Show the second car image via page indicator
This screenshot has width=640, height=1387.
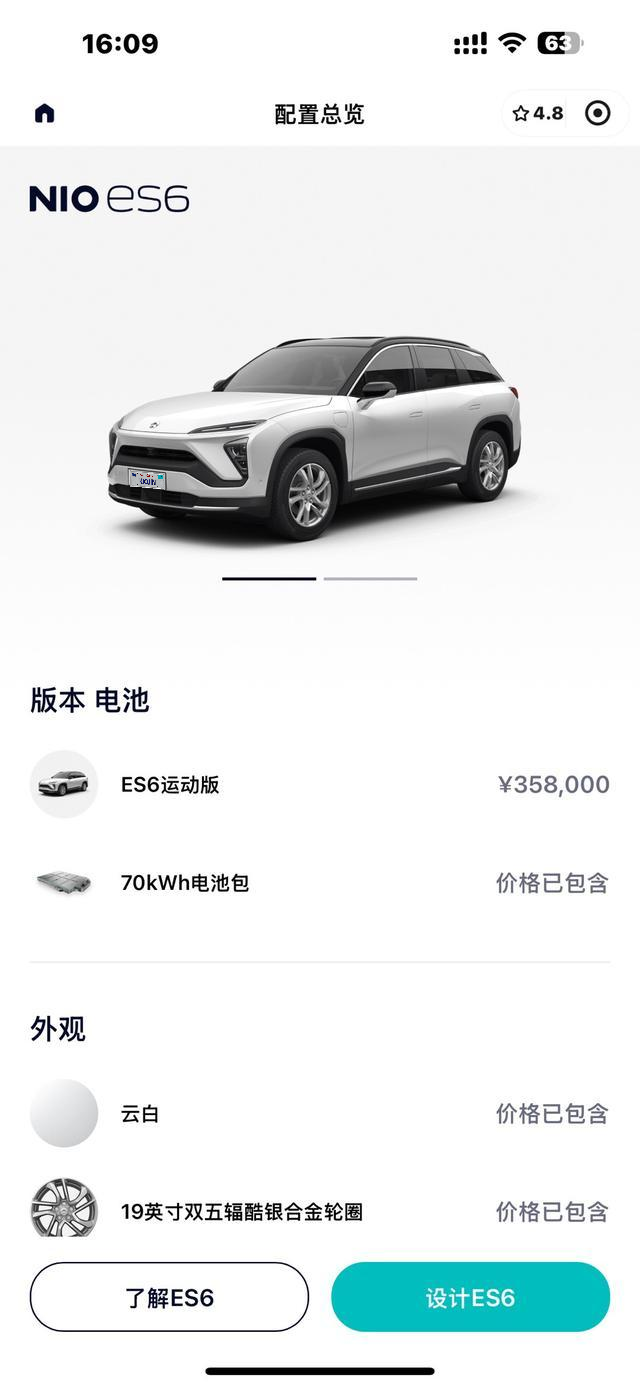370,578
